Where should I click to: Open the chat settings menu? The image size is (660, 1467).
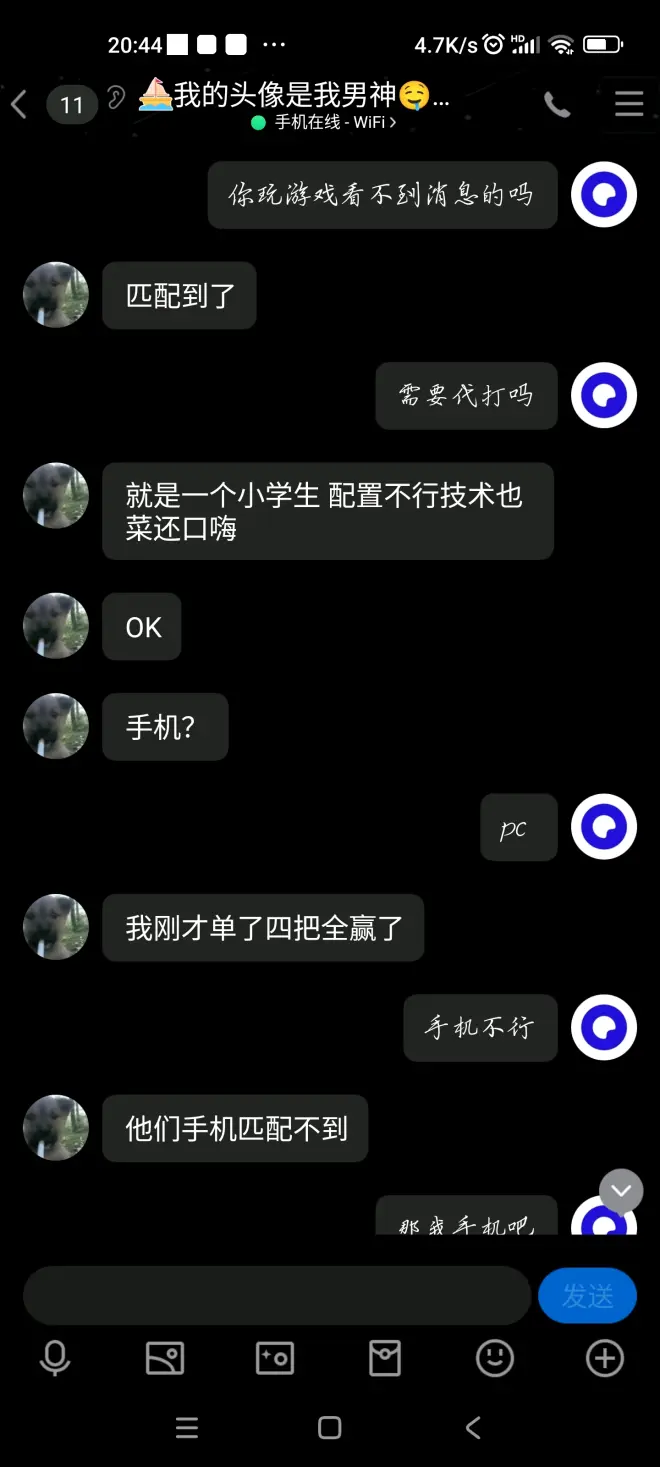pos(629,104)
